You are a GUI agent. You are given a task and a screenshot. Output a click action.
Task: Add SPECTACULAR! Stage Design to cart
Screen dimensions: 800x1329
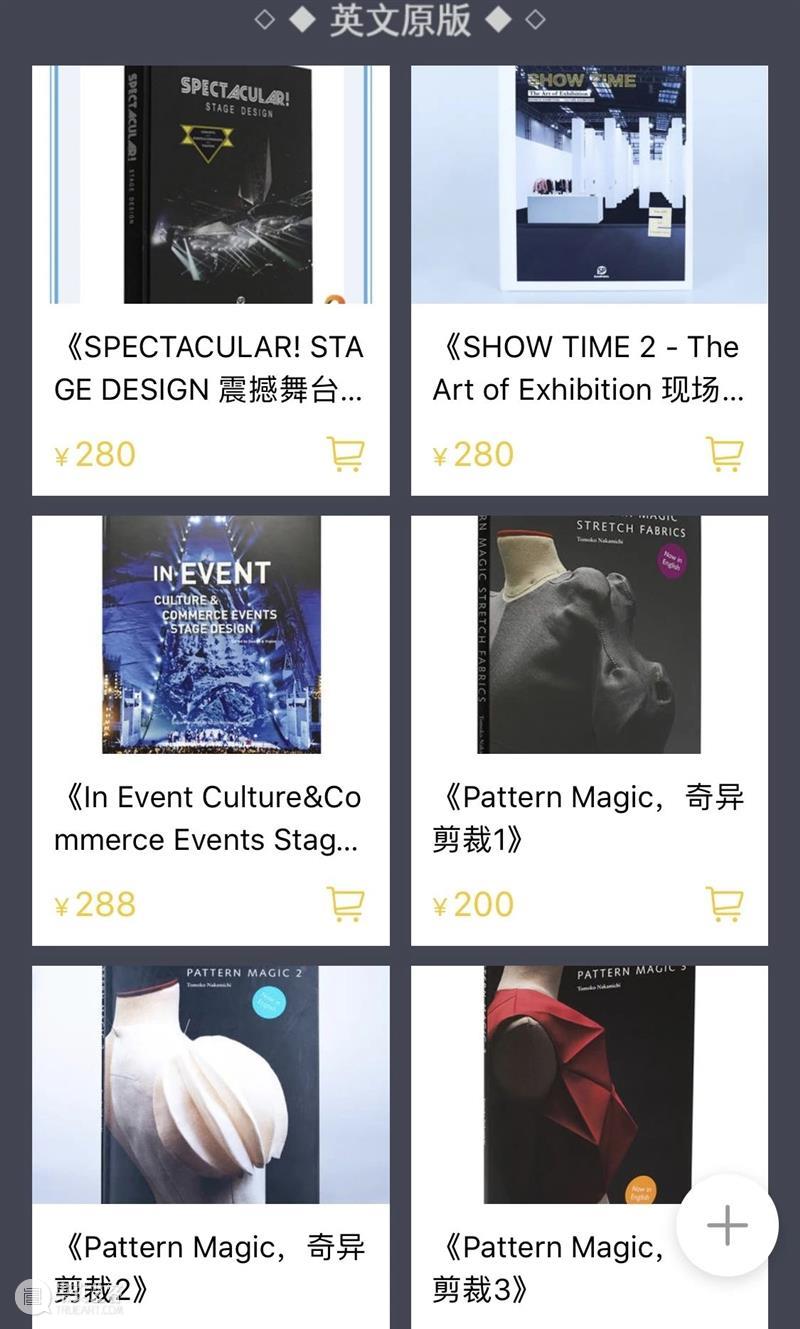[x=346, y=455]
